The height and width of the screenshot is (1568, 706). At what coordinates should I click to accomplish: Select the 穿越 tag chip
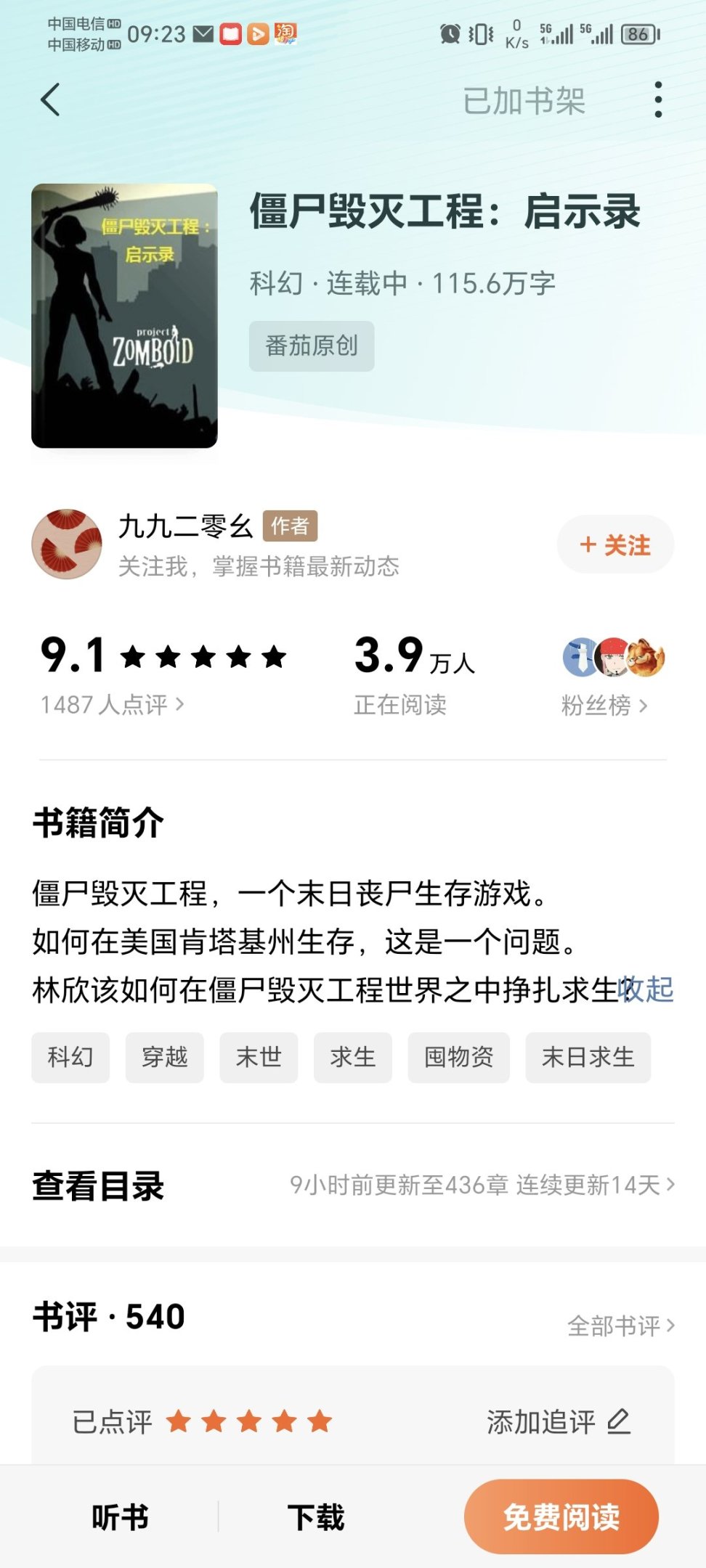coord(164,1057)
